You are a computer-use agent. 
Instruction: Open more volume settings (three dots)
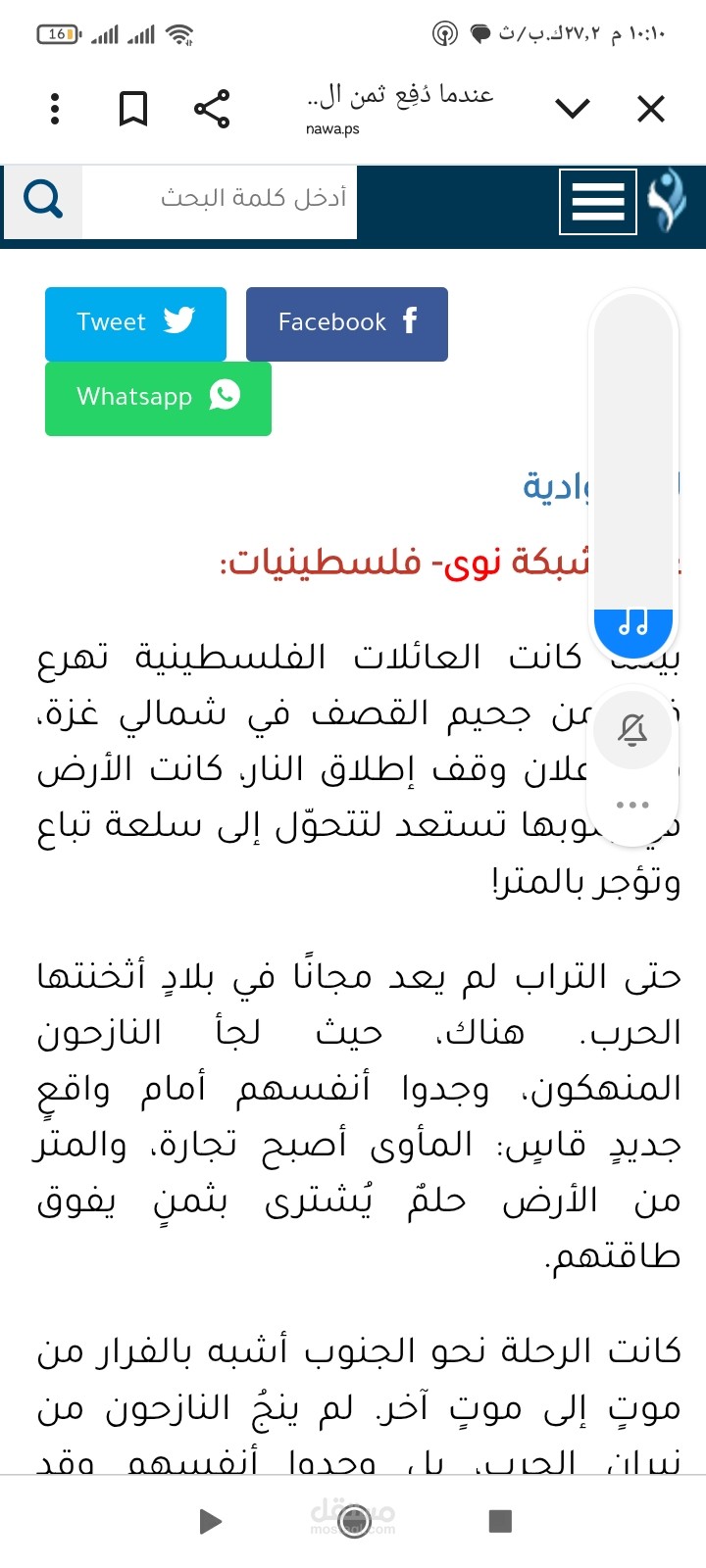[x=633, y=805]
